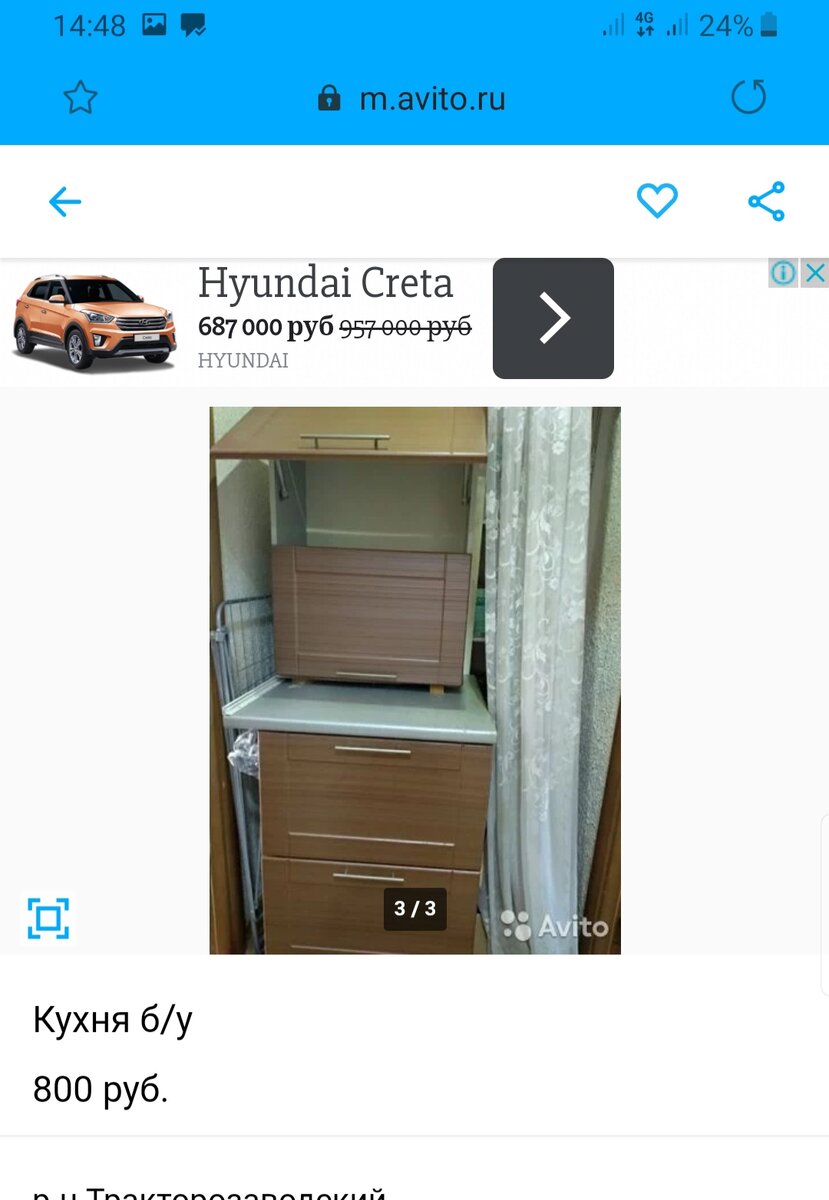Dismiss the advertisement with the X
Viewport: 829px width, 1200px height.
pyautogui.click(x=815, y=272)
